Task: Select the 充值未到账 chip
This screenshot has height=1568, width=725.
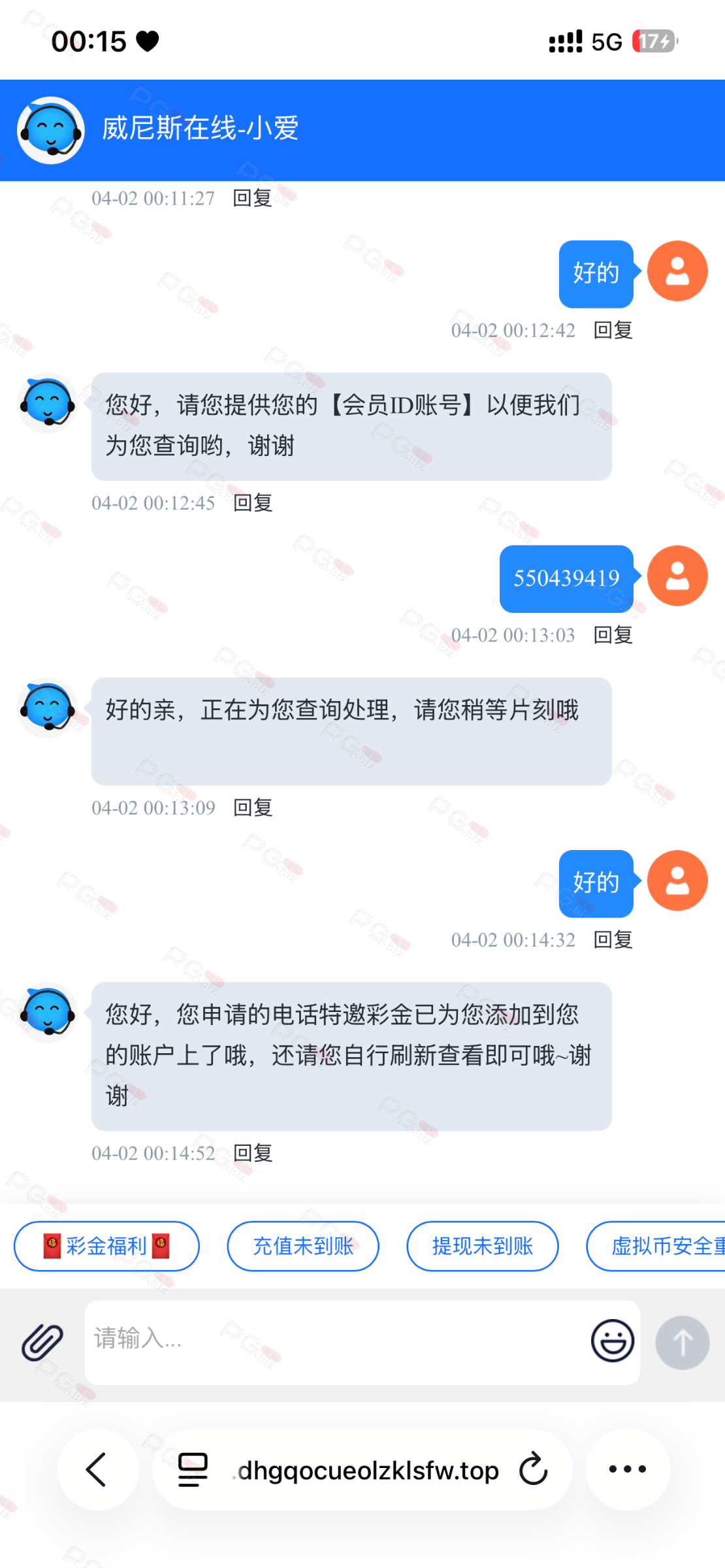Action: tap(303, 1246)
